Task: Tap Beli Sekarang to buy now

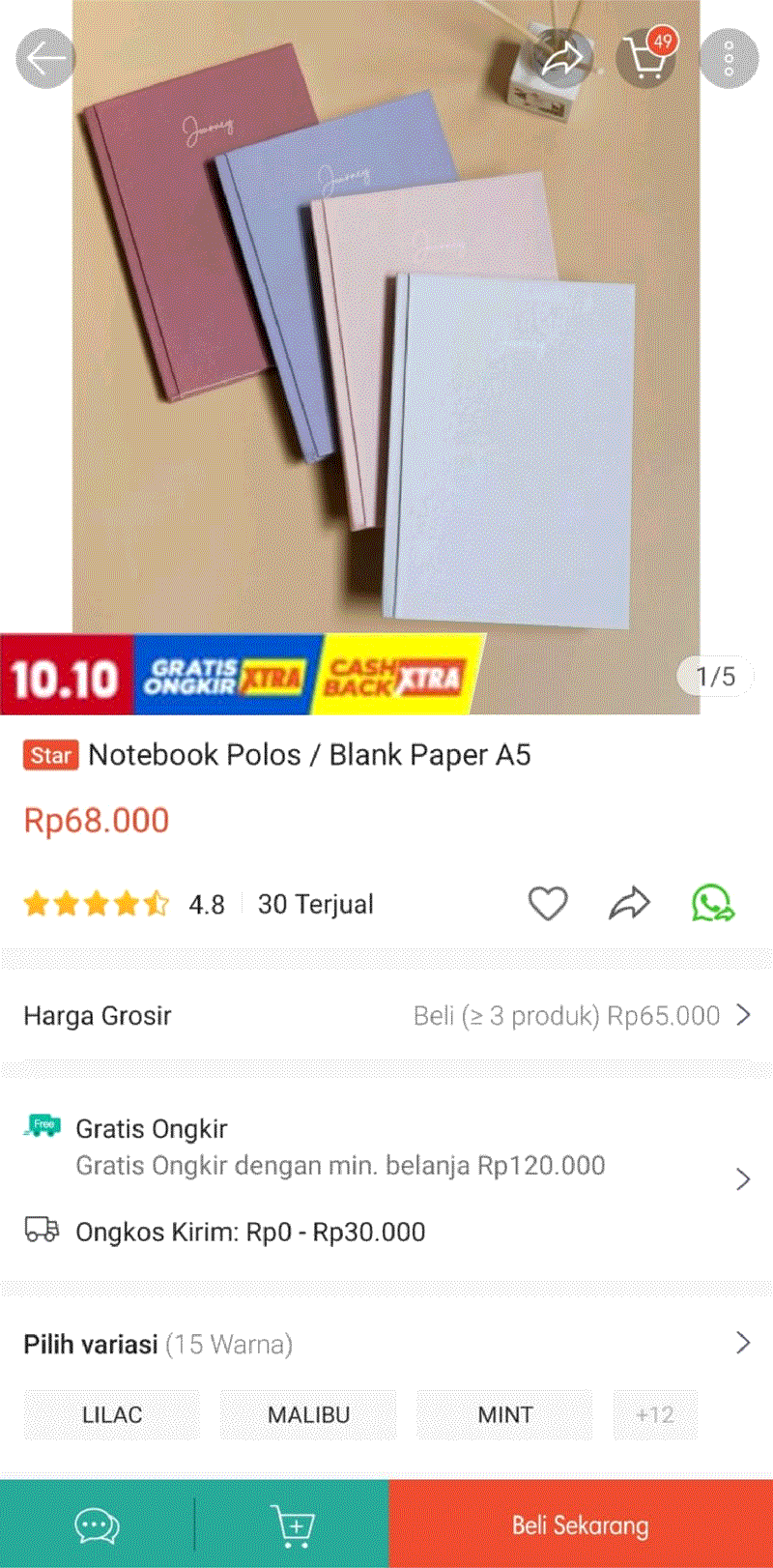Action: pyautogui.click(x=580, y=1525)
